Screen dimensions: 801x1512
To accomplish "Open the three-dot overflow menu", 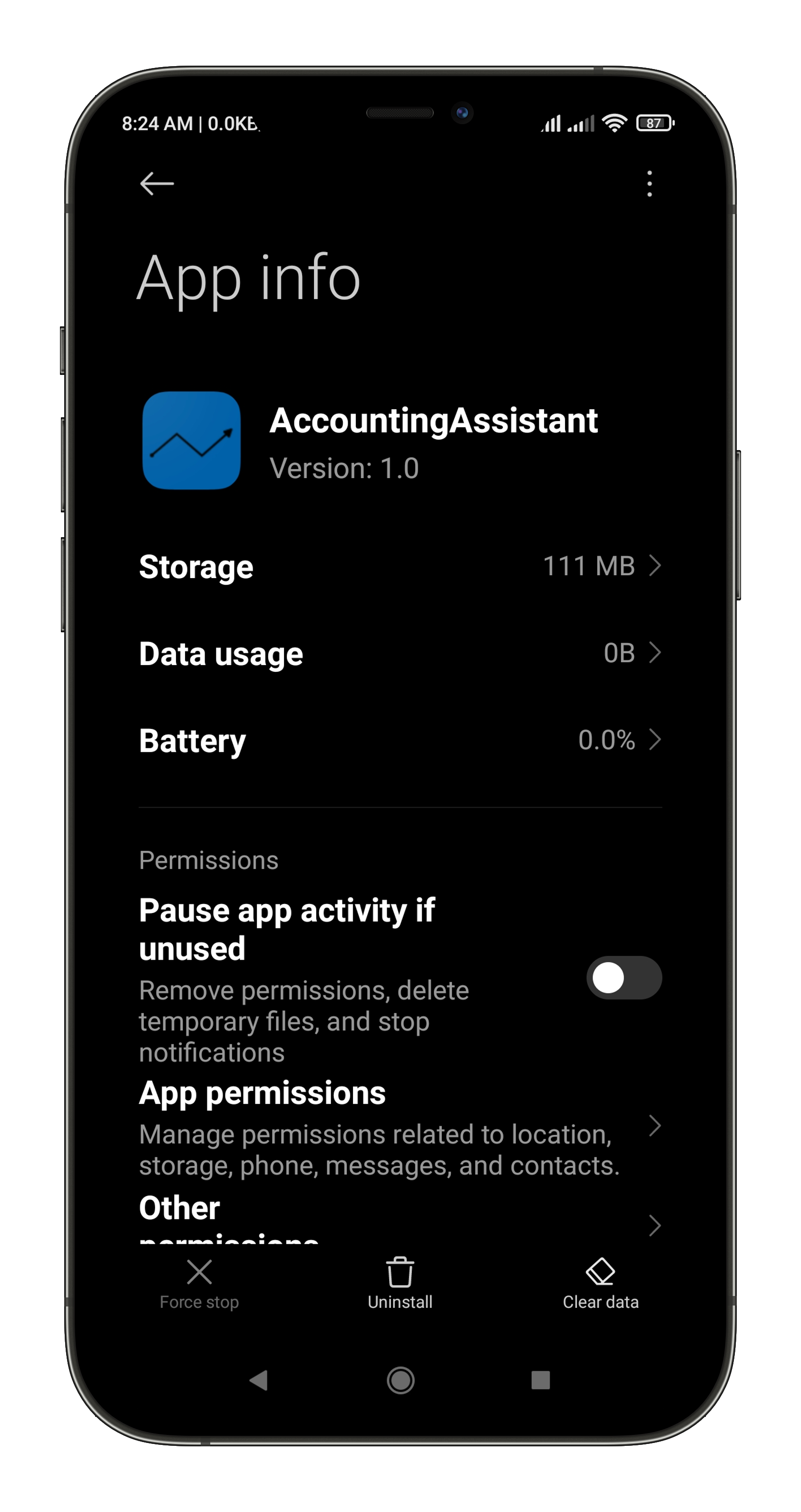I will coord(649,184).
